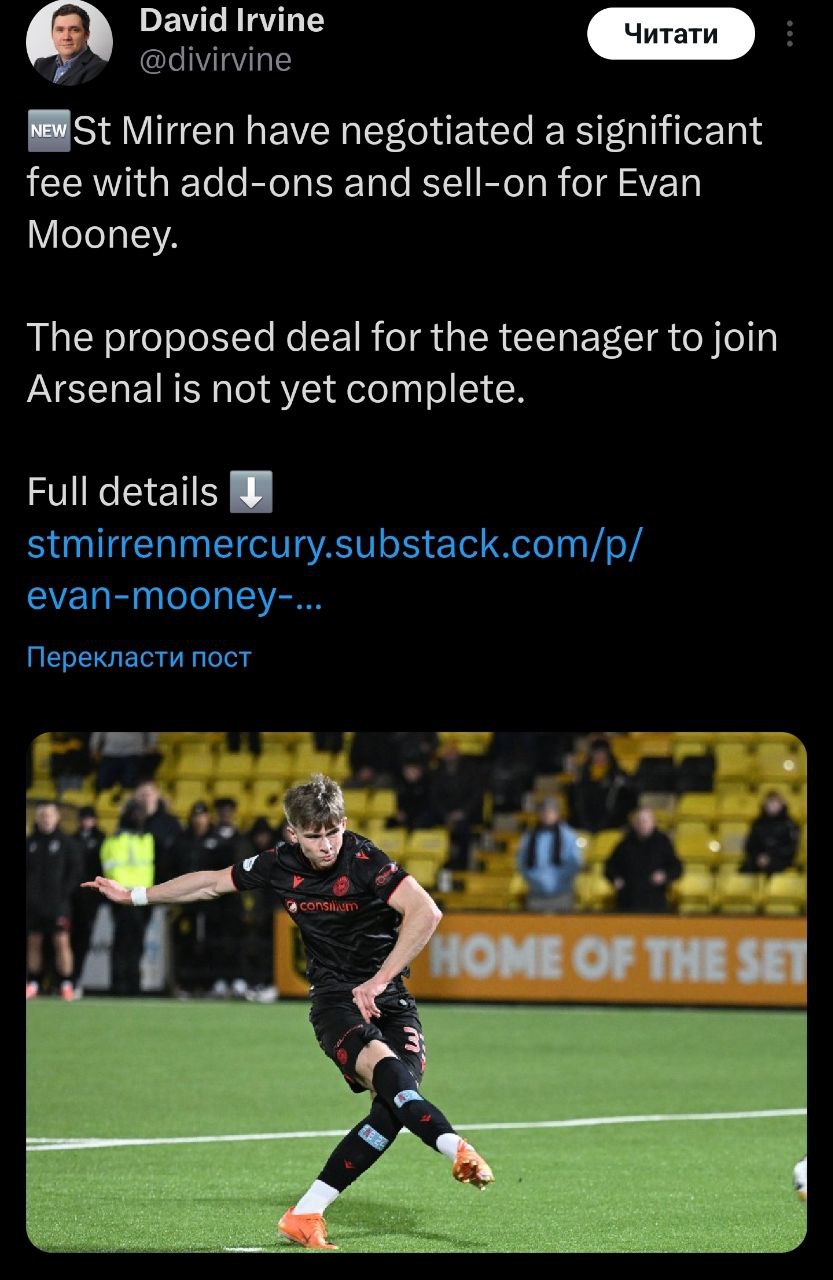Tap Перекласти пост to translate

click(138, 657)
